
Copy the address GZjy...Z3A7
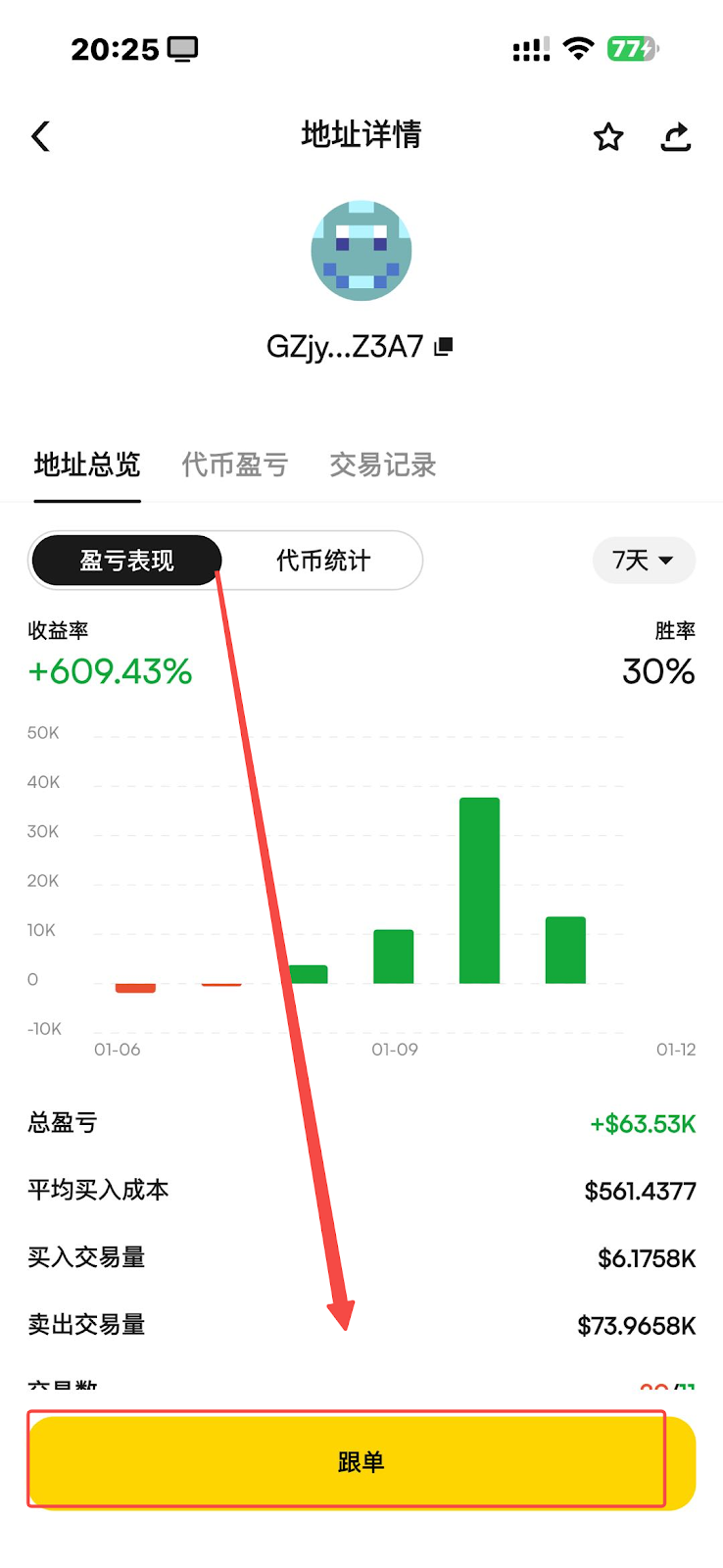coord(444,346)
